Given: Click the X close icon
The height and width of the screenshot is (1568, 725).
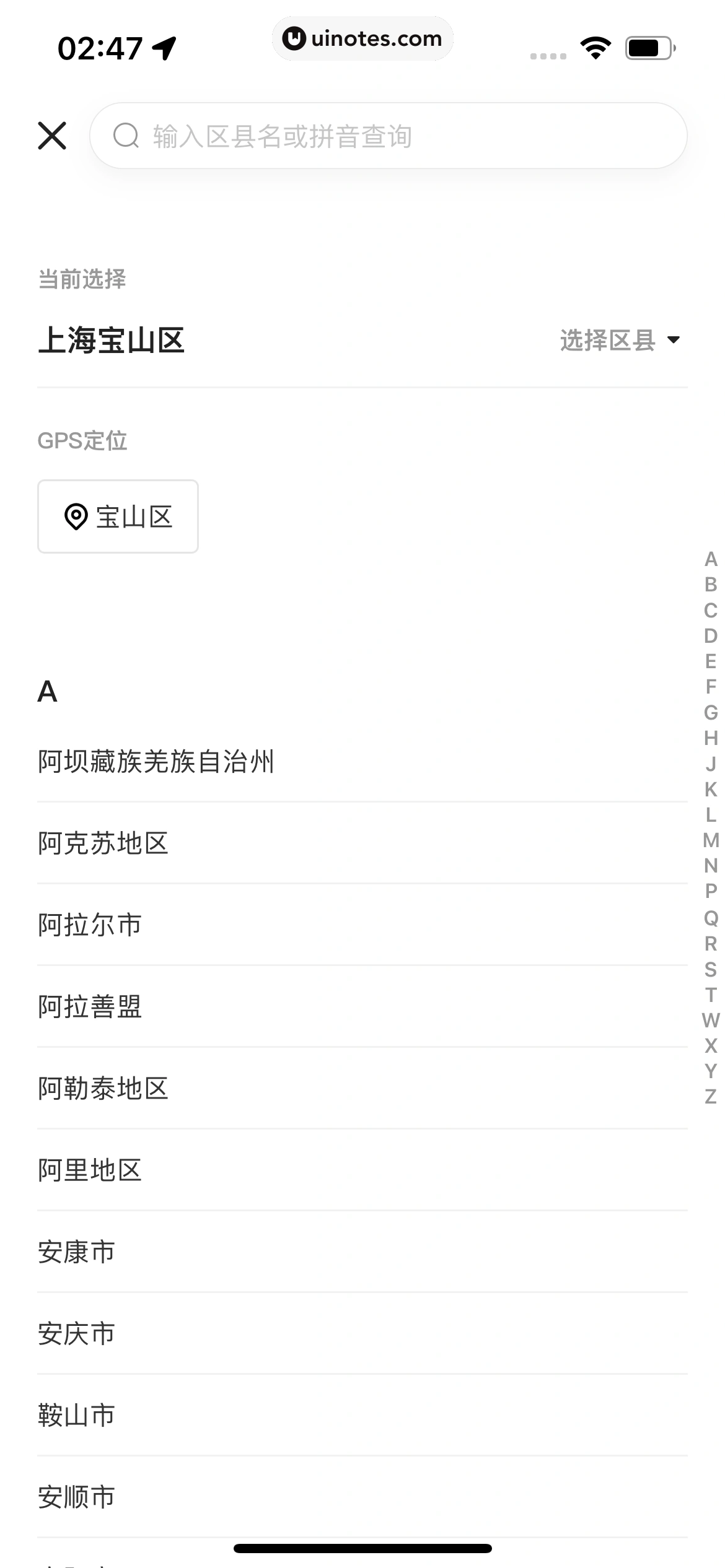Looking at the screenshot, I should click(x=52, y=136).
